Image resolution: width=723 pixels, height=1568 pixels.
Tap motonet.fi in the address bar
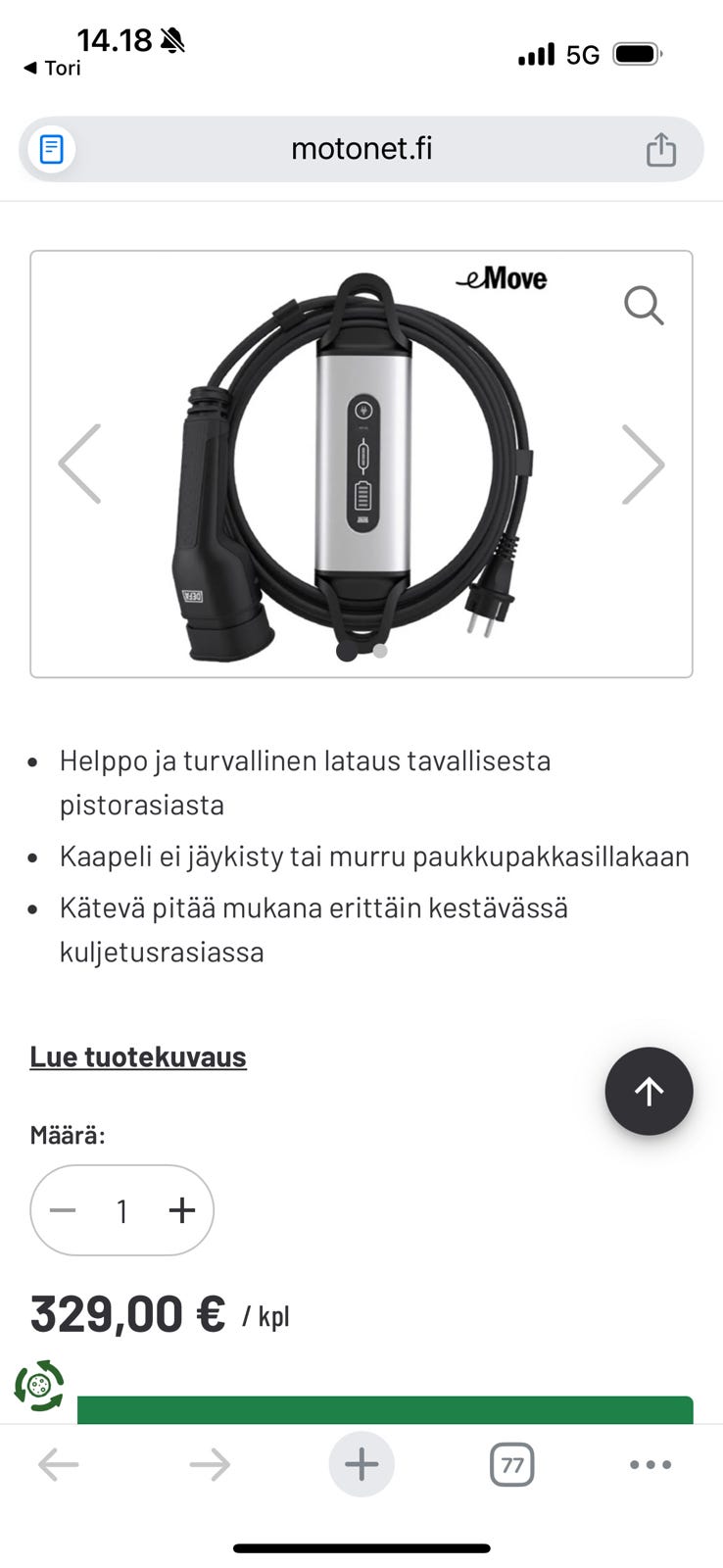pos(361,149)
